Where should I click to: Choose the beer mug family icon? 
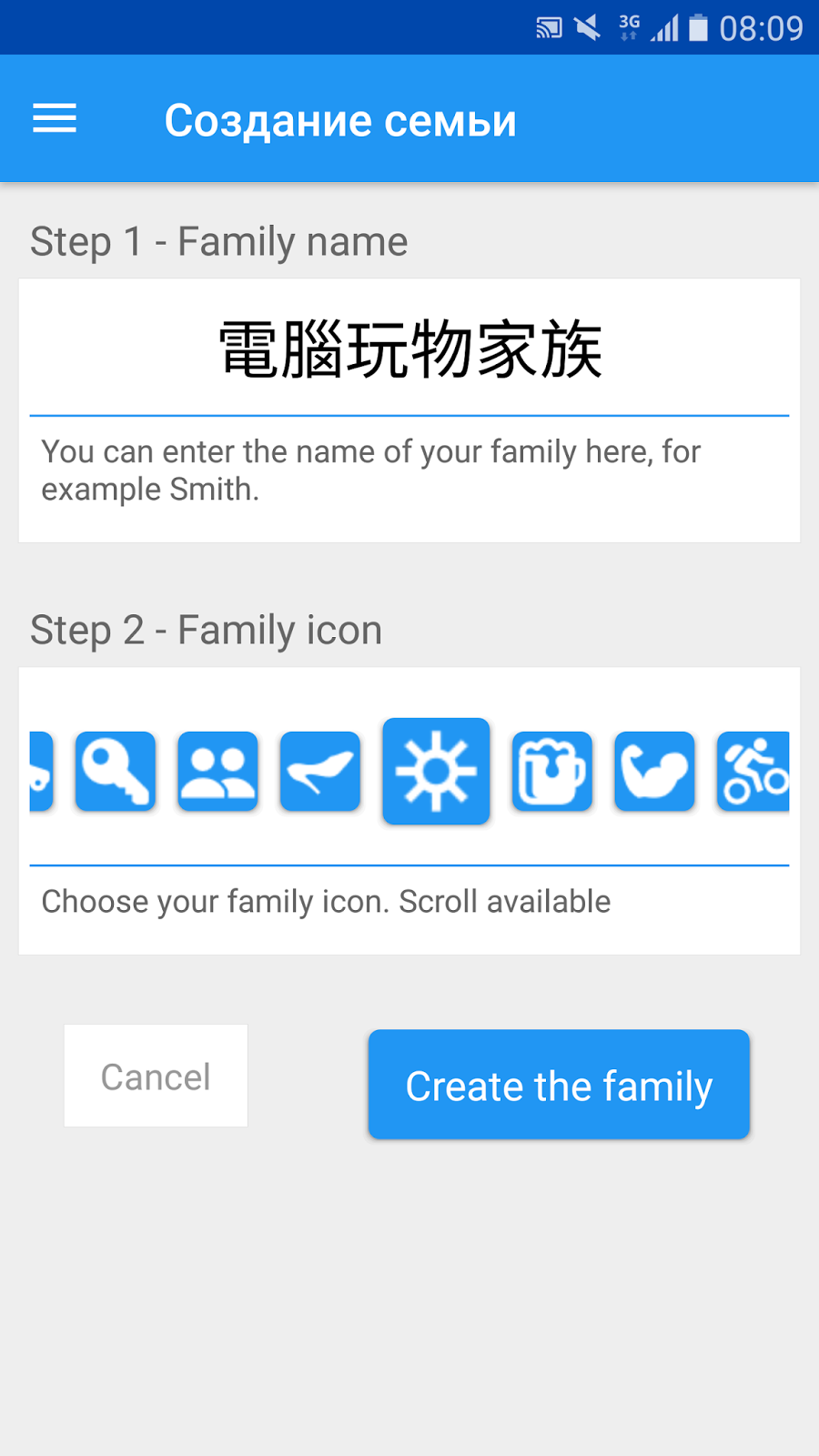click(552, 771)
